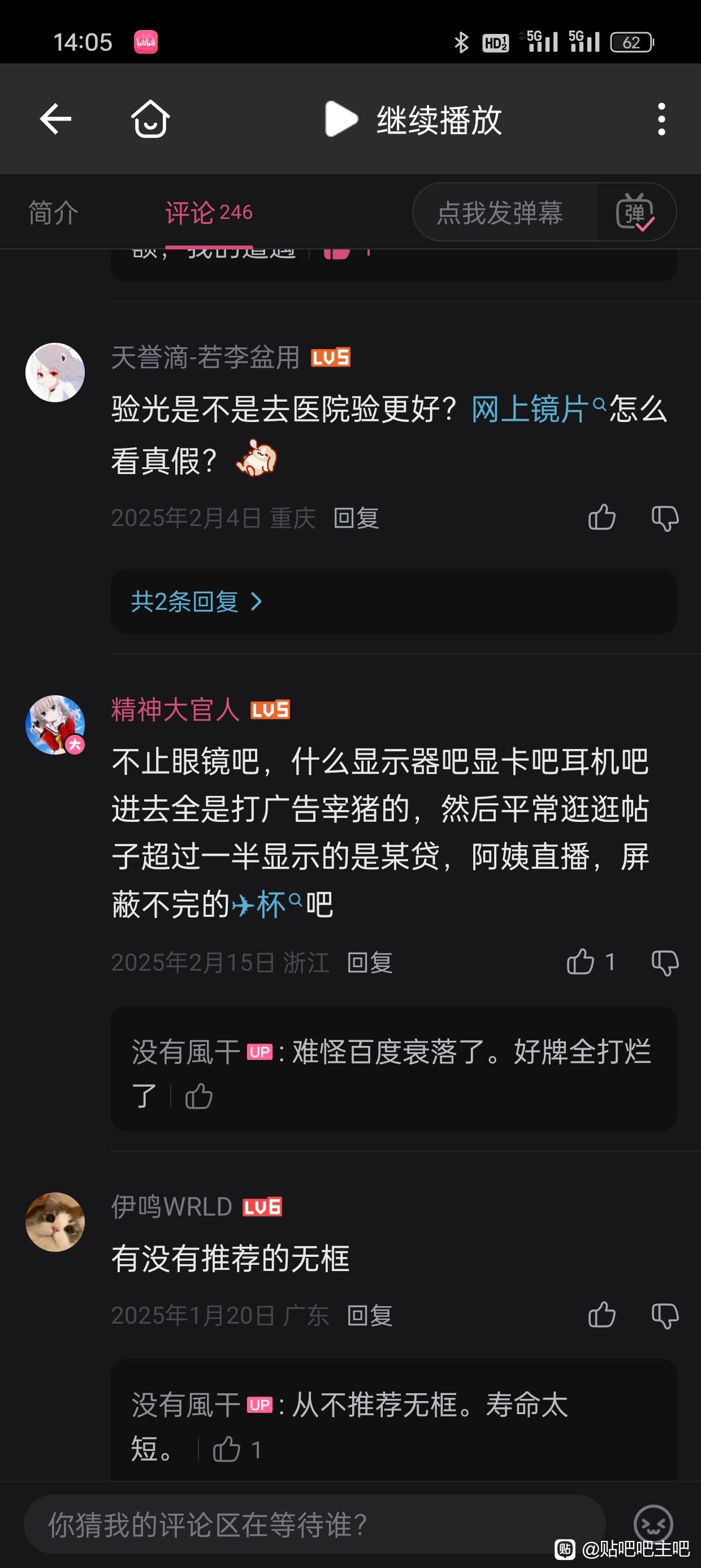
Task: Dislike 天誉滴-若李盆用's comment
Action: pos(665,519)
